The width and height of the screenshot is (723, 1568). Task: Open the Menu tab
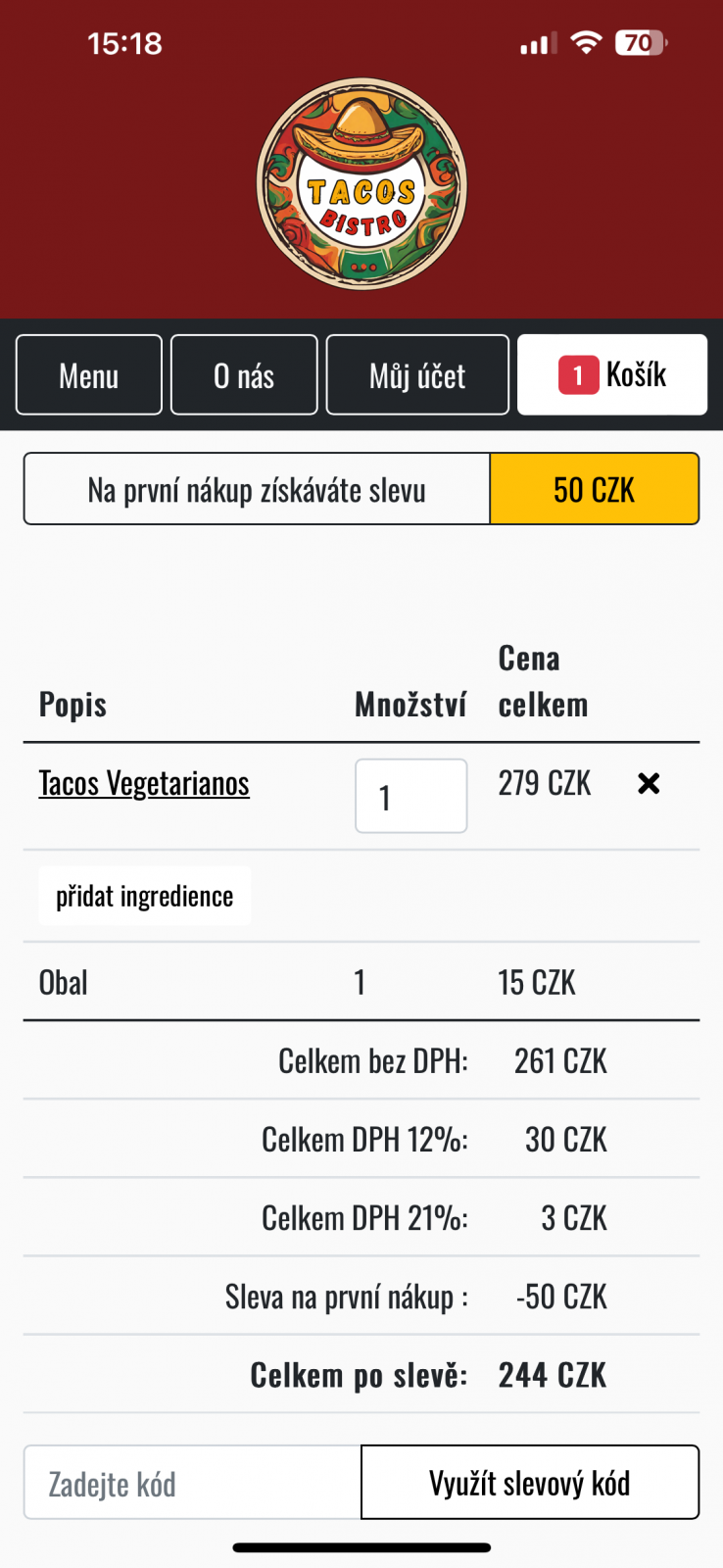click(x=89, y=375)
